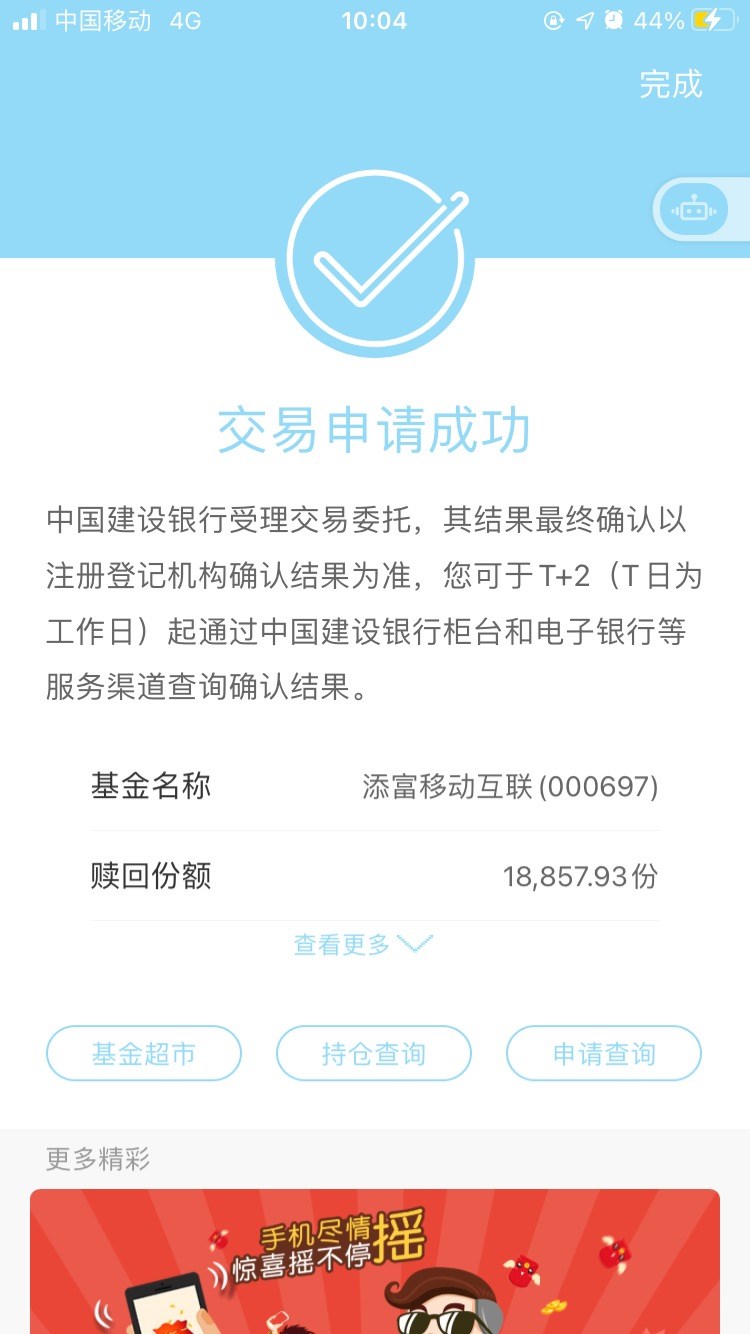The image size is (750, 1334).
Task: Open 申请查询 application inquiry
Action: tap(604, 1053)
